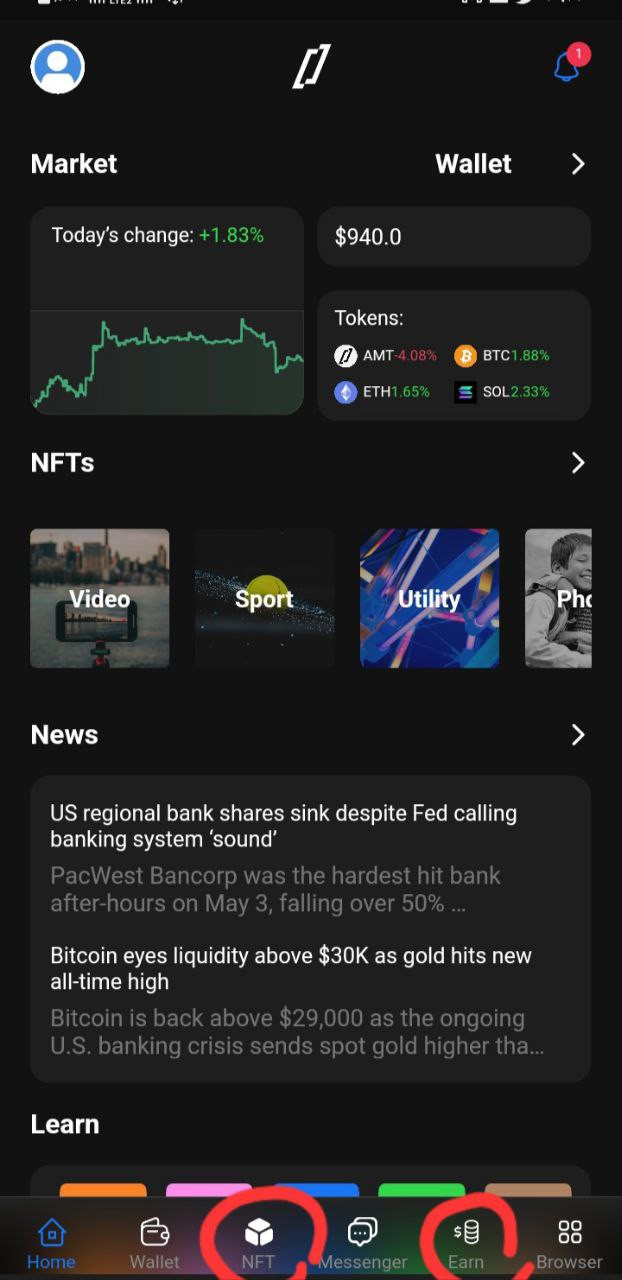Switch to the Browser tab
Viewport: 622px width, 1280px height.
coord(570,1243)
